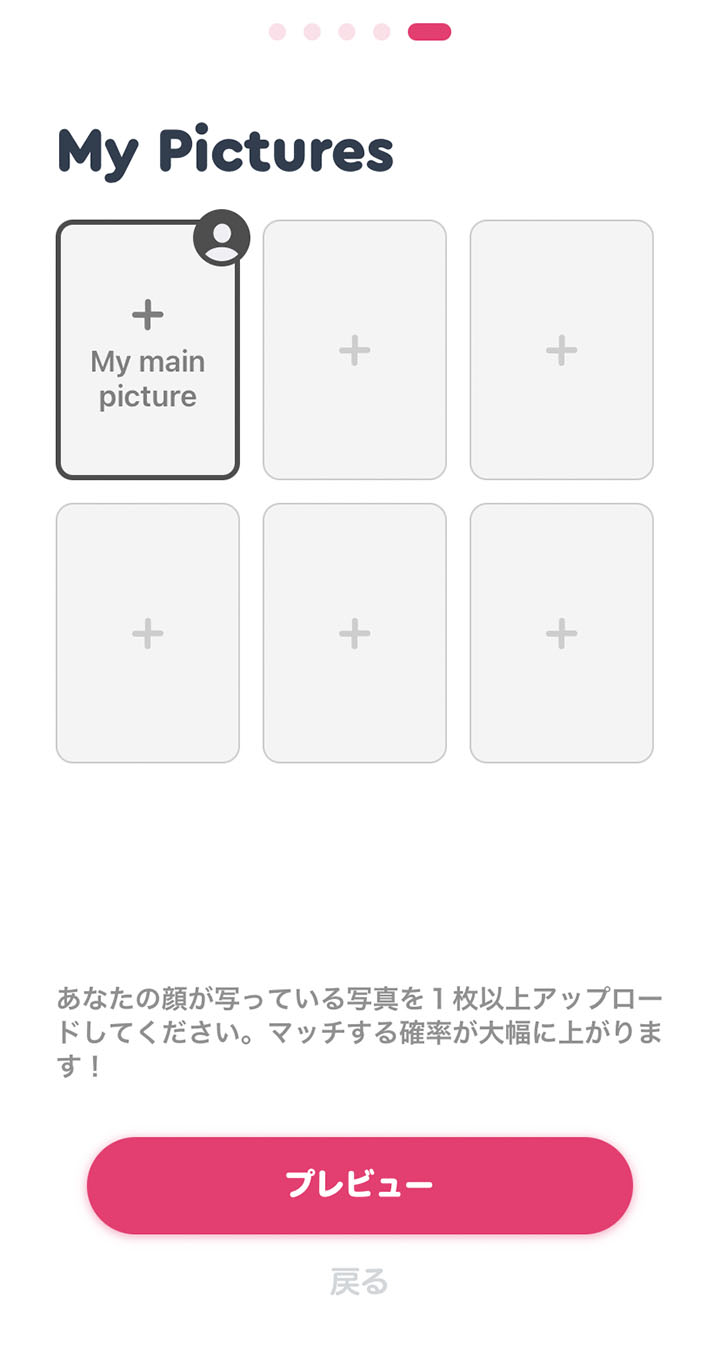Tap the プレビュー button
Viewport: 720px width, 1358px height.
pyautogui.click(x=360, y=1185)
